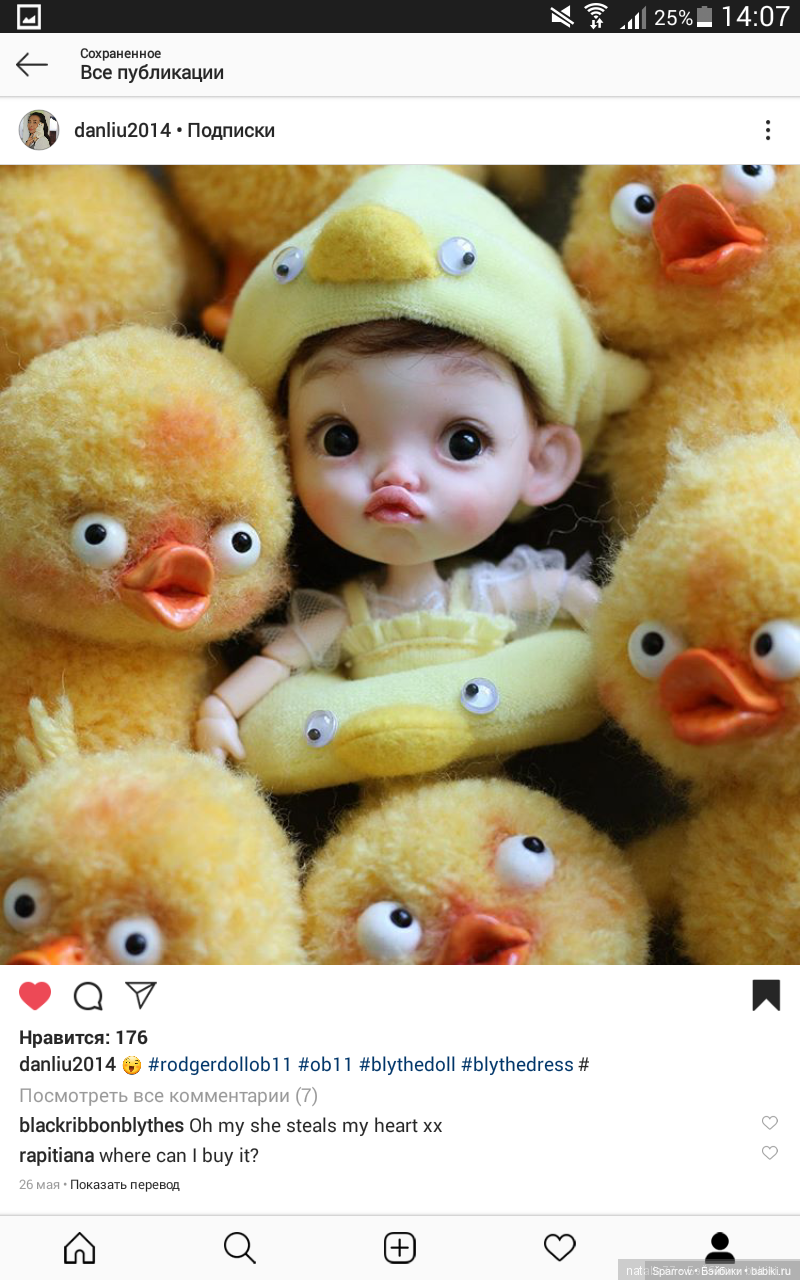Open the #blythedress hashtag
The width and height of the screenshot is (800, 1280).
517,1064
